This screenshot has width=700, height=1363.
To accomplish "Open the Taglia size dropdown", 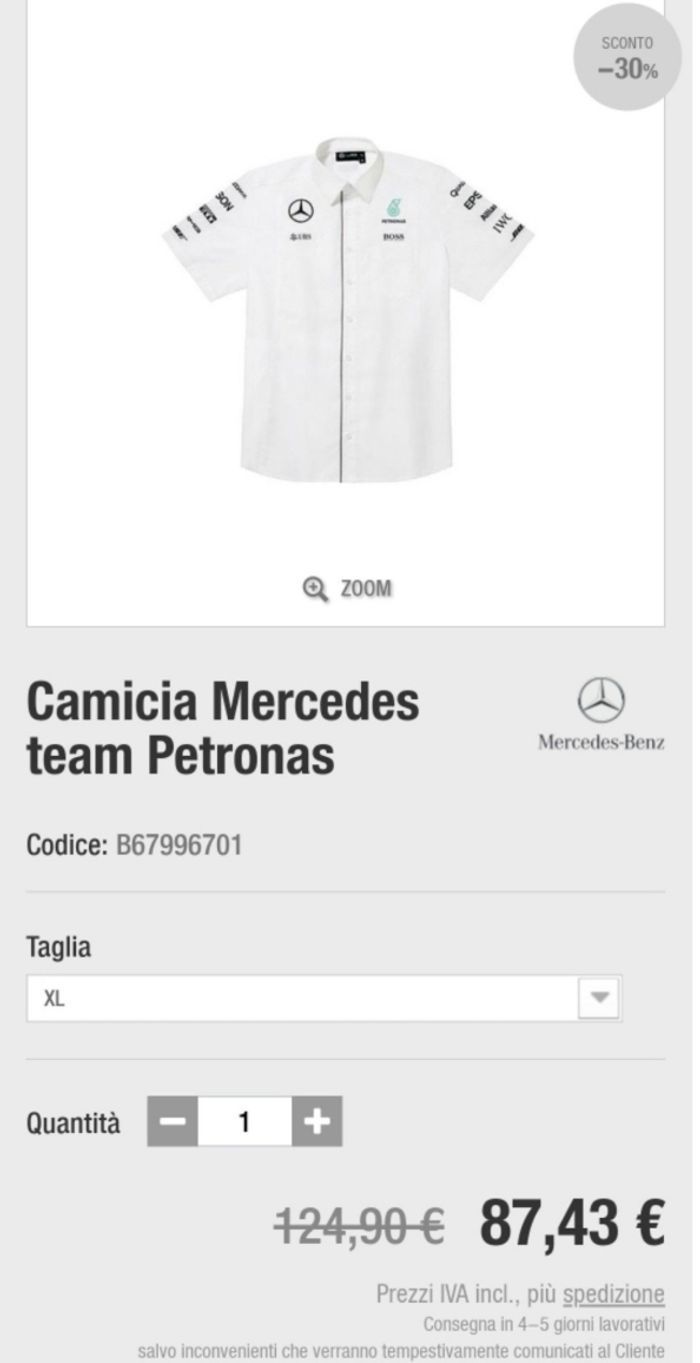I will tap(324, 998).
